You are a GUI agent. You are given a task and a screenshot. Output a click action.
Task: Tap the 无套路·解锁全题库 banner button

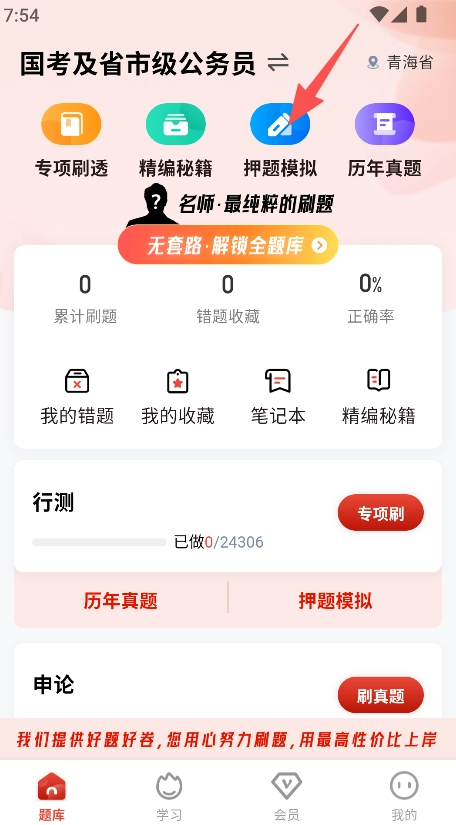(x=228, y=245)
